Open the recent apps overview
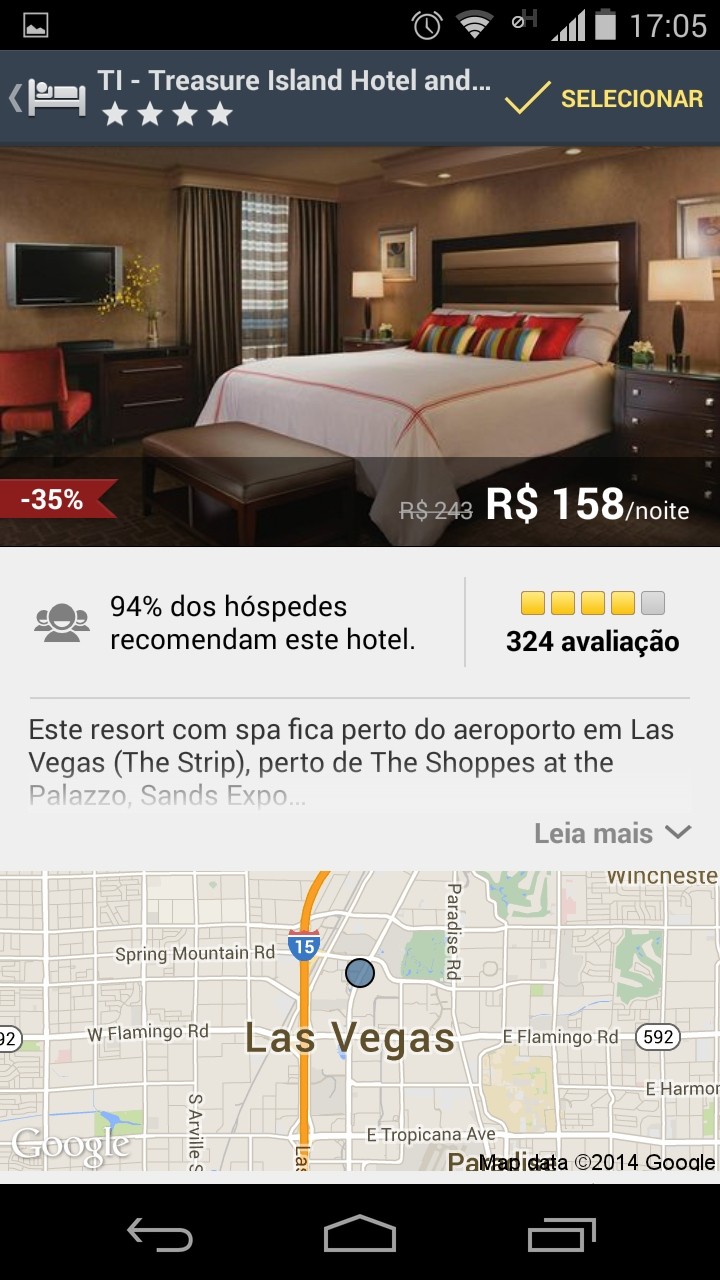Screen dimensions: 720x1280 tap(561, 1234)
